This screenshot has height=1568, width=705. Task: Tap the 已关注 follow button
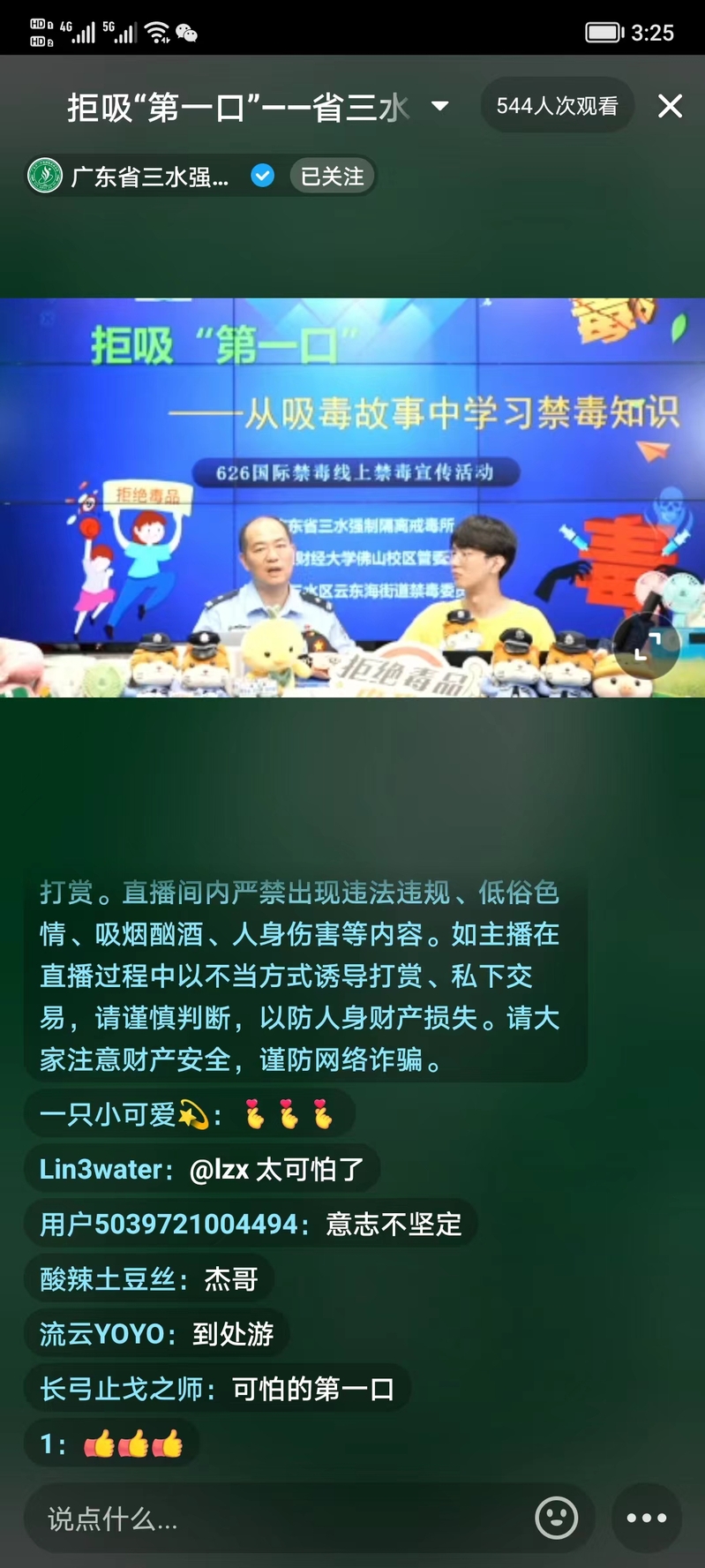click(332, 177)
